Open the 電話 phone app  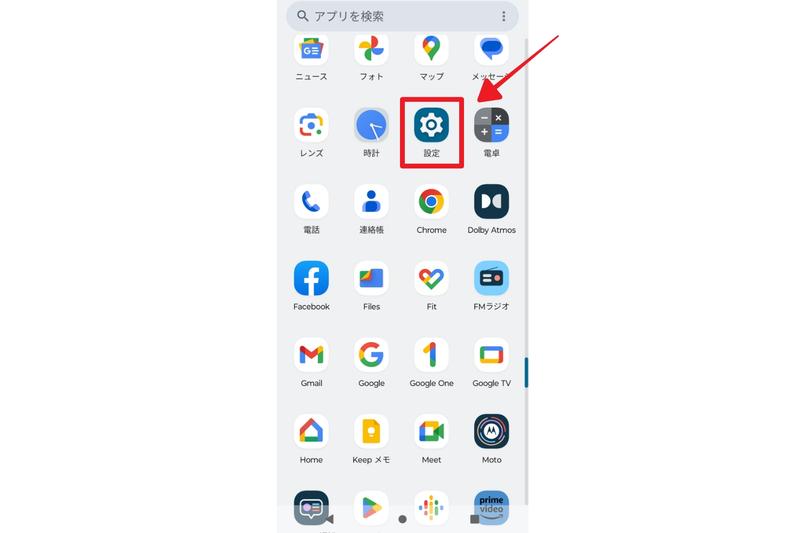[311, 202]
